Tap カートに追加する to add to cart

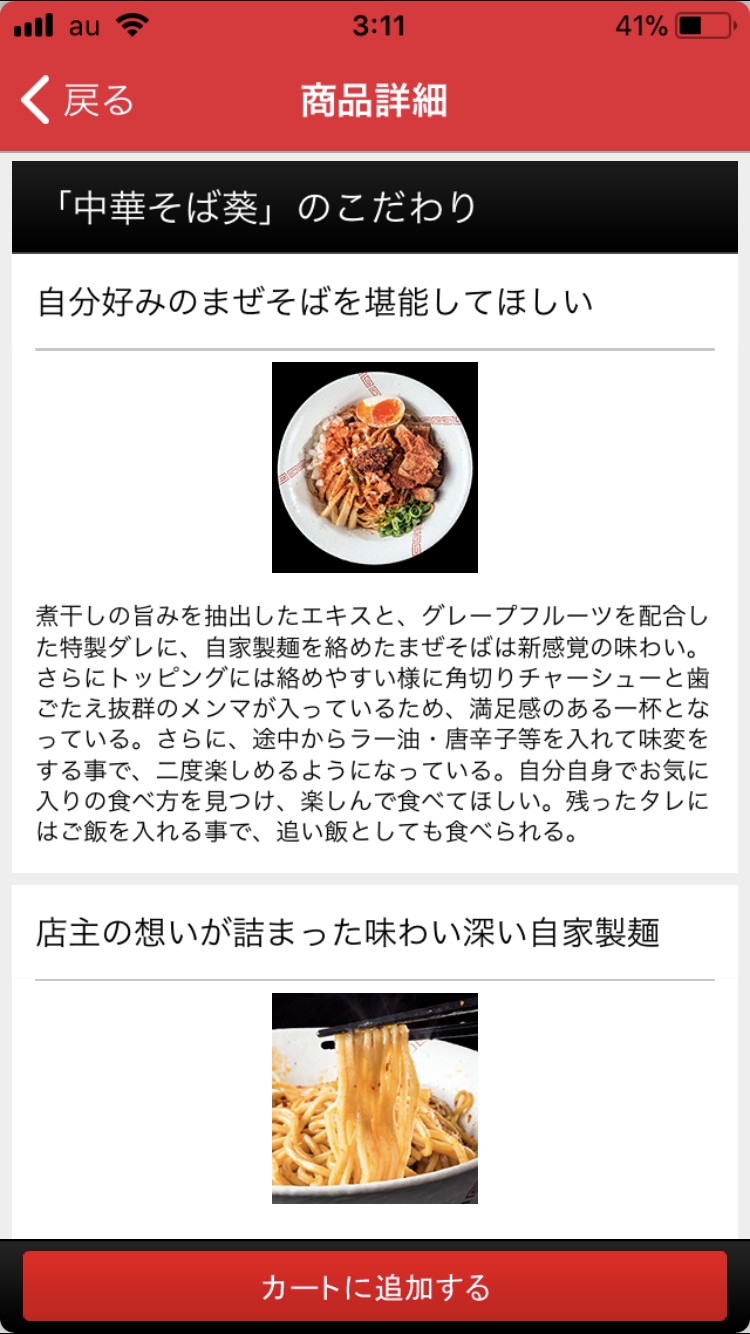coord(375,1286)
